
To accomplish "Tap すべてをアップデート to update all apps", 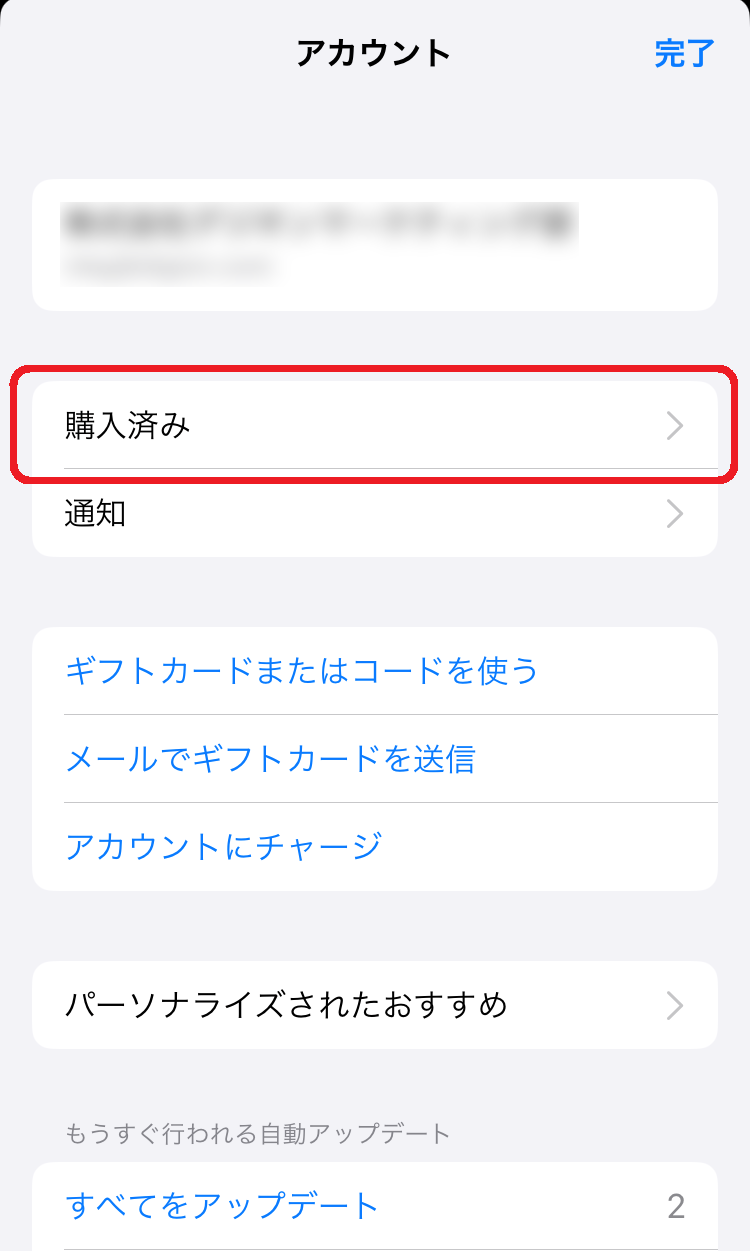I will click(220, 1206).
